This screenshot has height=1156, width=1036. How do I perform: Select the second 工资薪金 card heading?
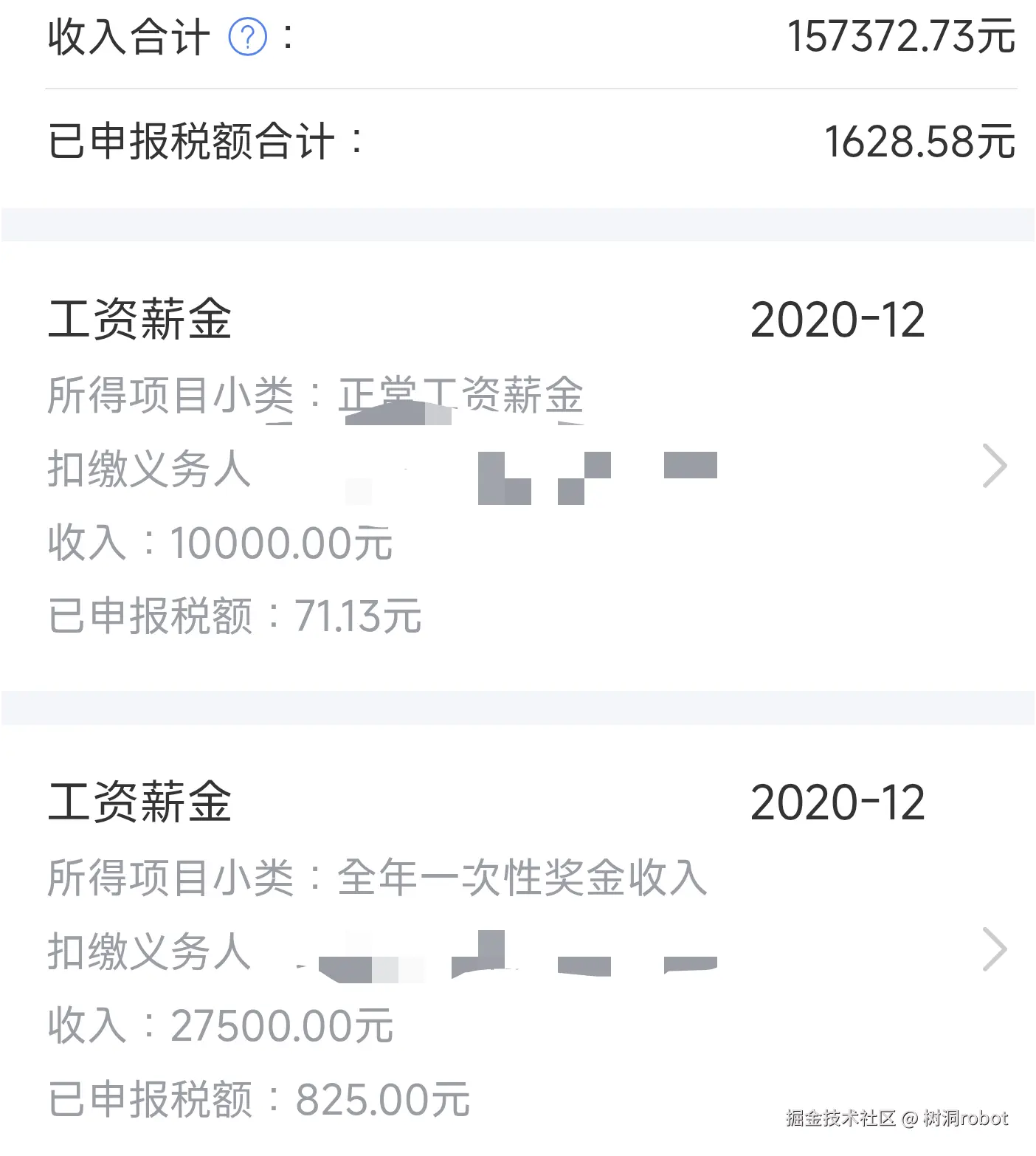coord(140,805)
